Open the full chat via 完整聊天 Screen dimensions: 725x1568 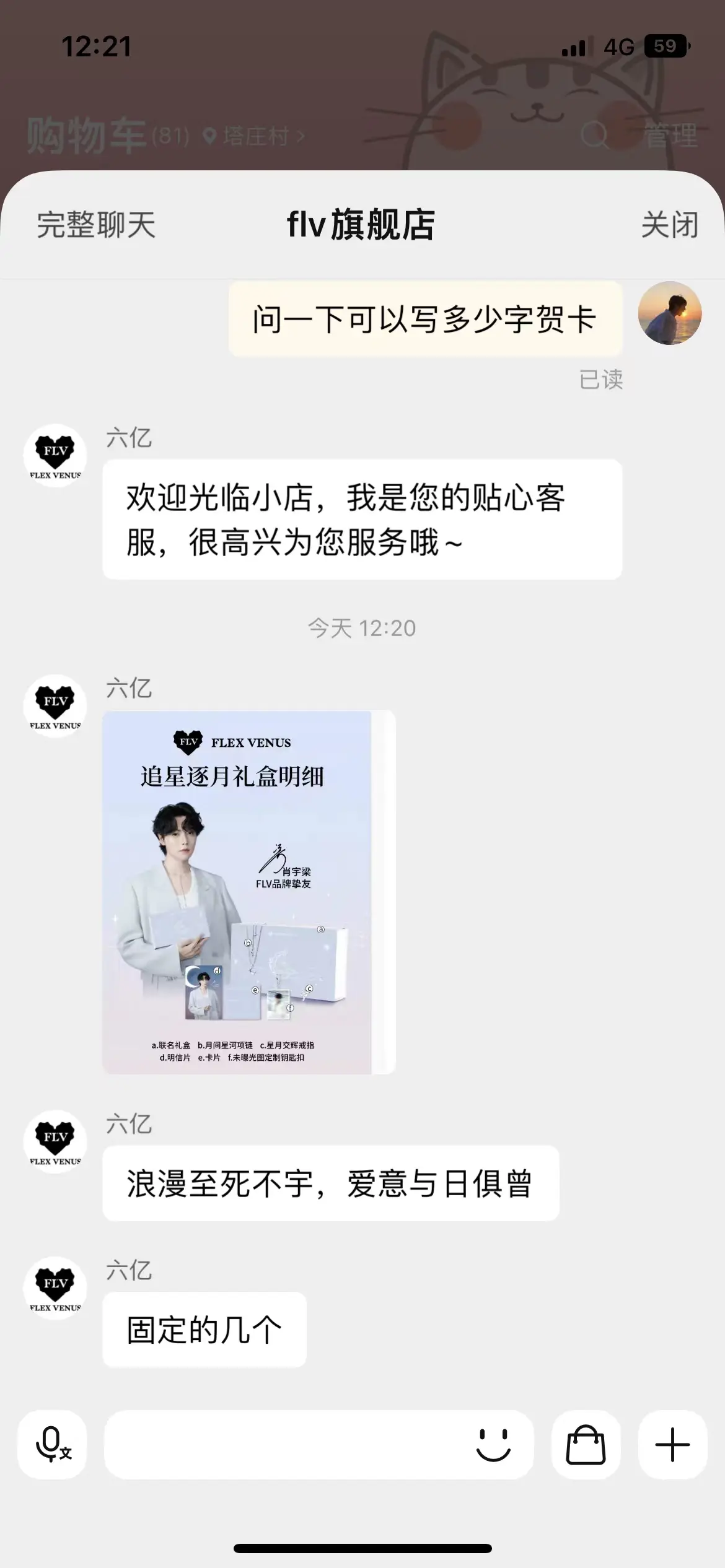click(96, 225)
